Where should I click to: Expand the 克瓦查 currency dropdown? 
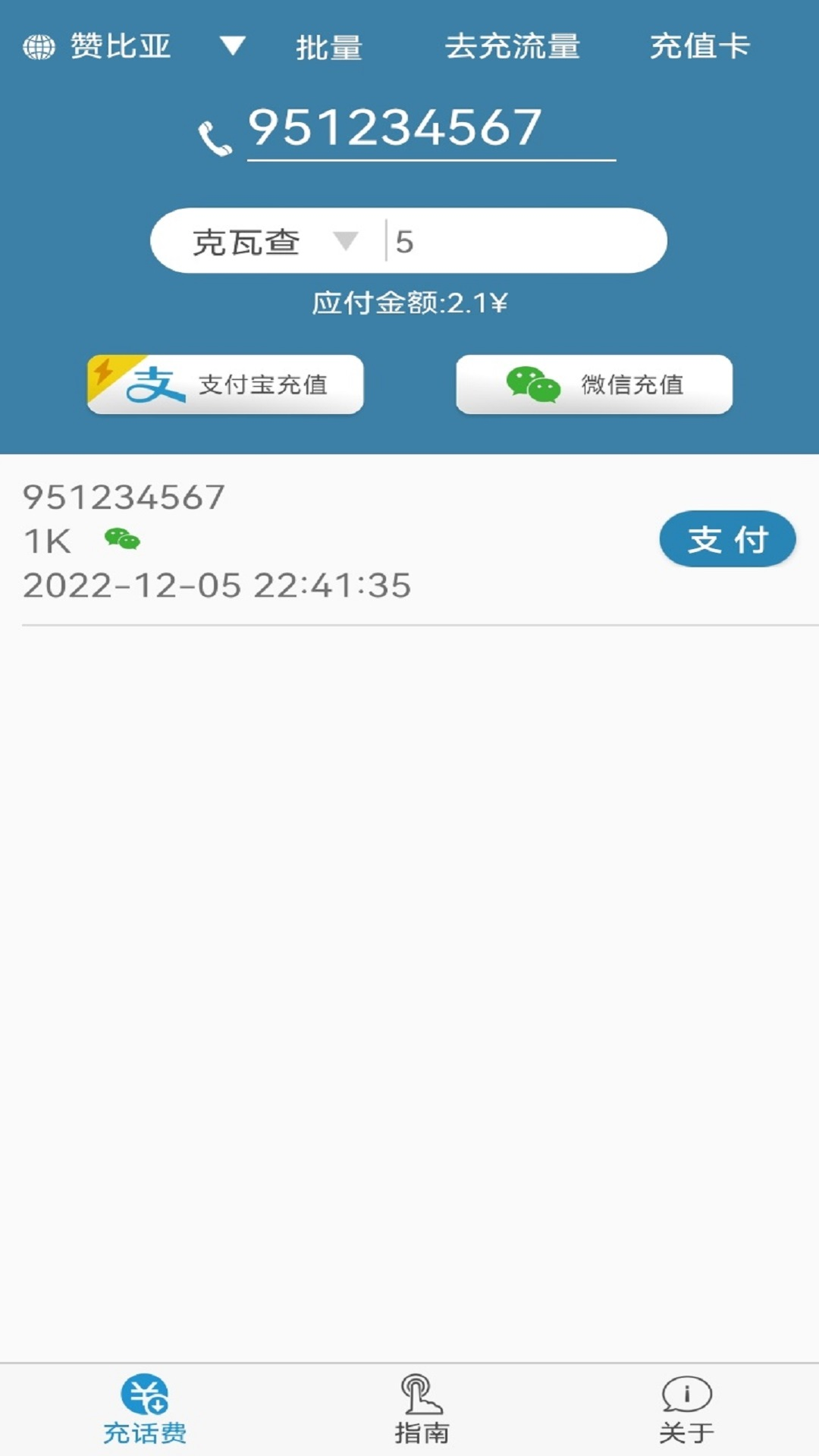point(273,242)
